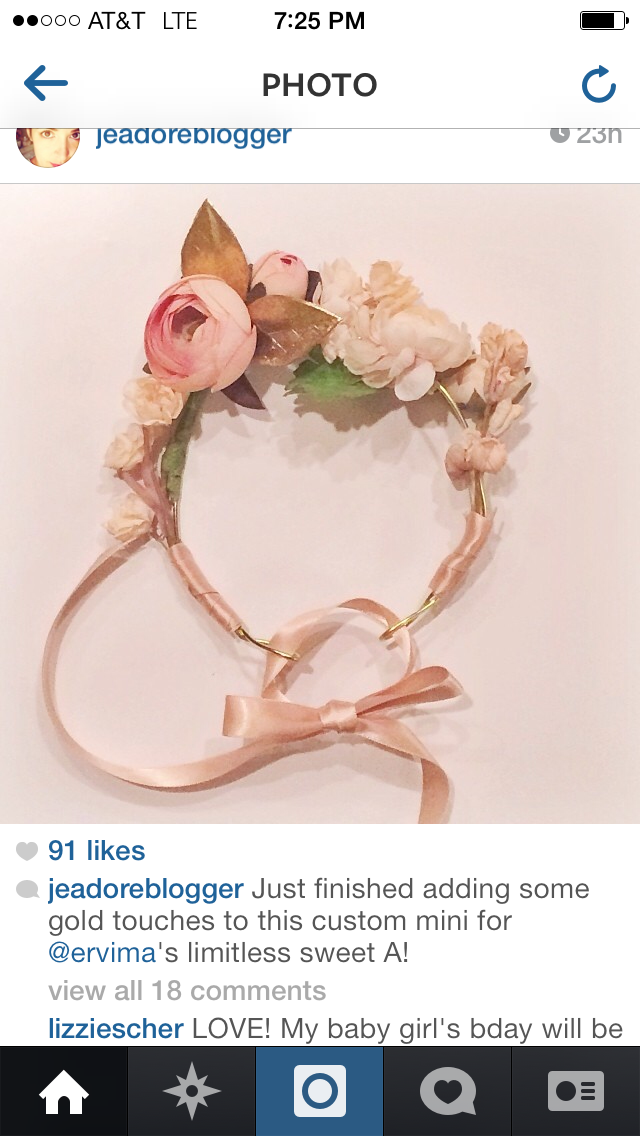Open the flower crown photo
Screen dimensions: 640x1136
coord(320,503)
